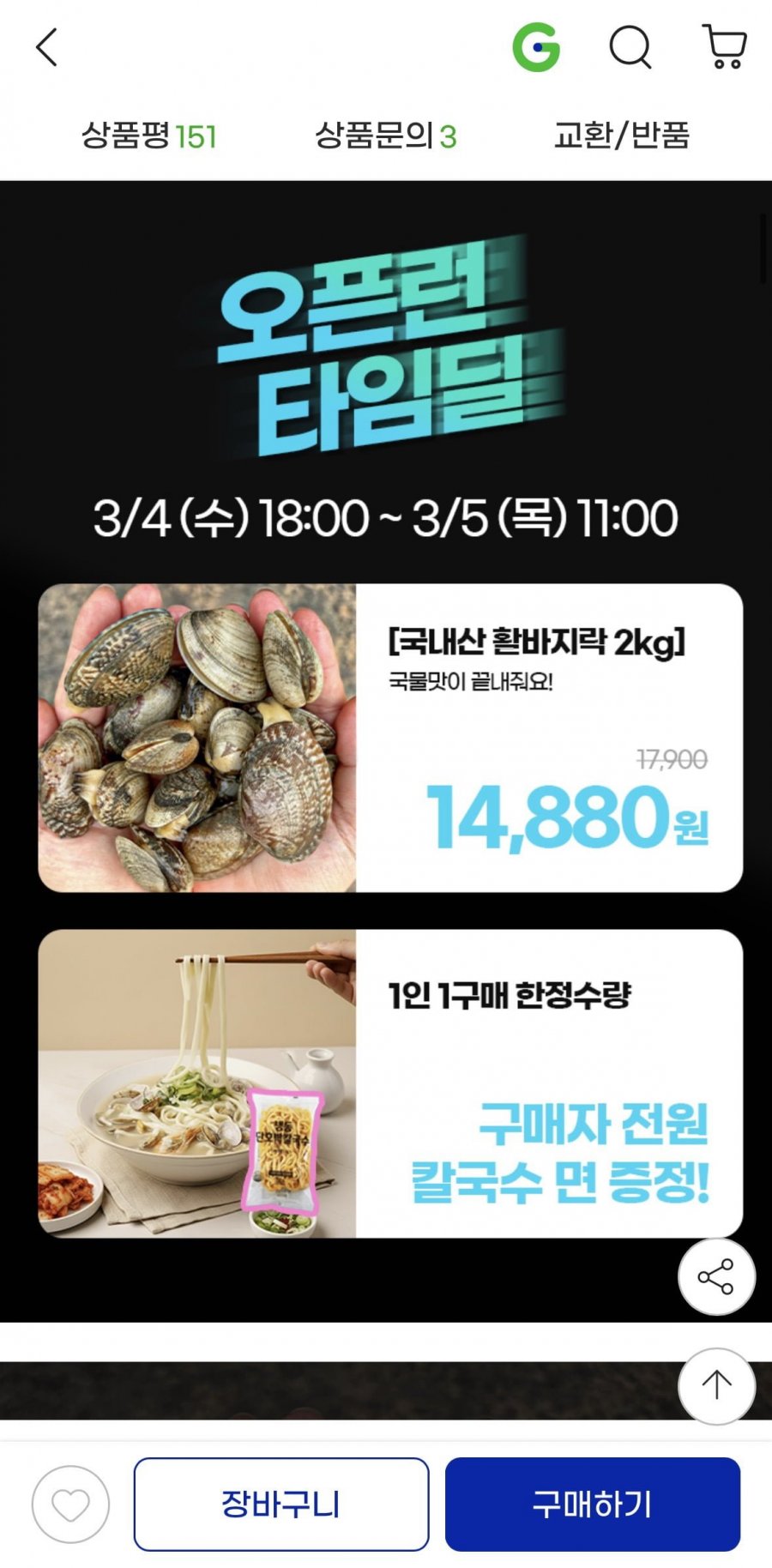Go back to the previous page
Viewport: 772px width, 1568px height.
pos(46,47)
